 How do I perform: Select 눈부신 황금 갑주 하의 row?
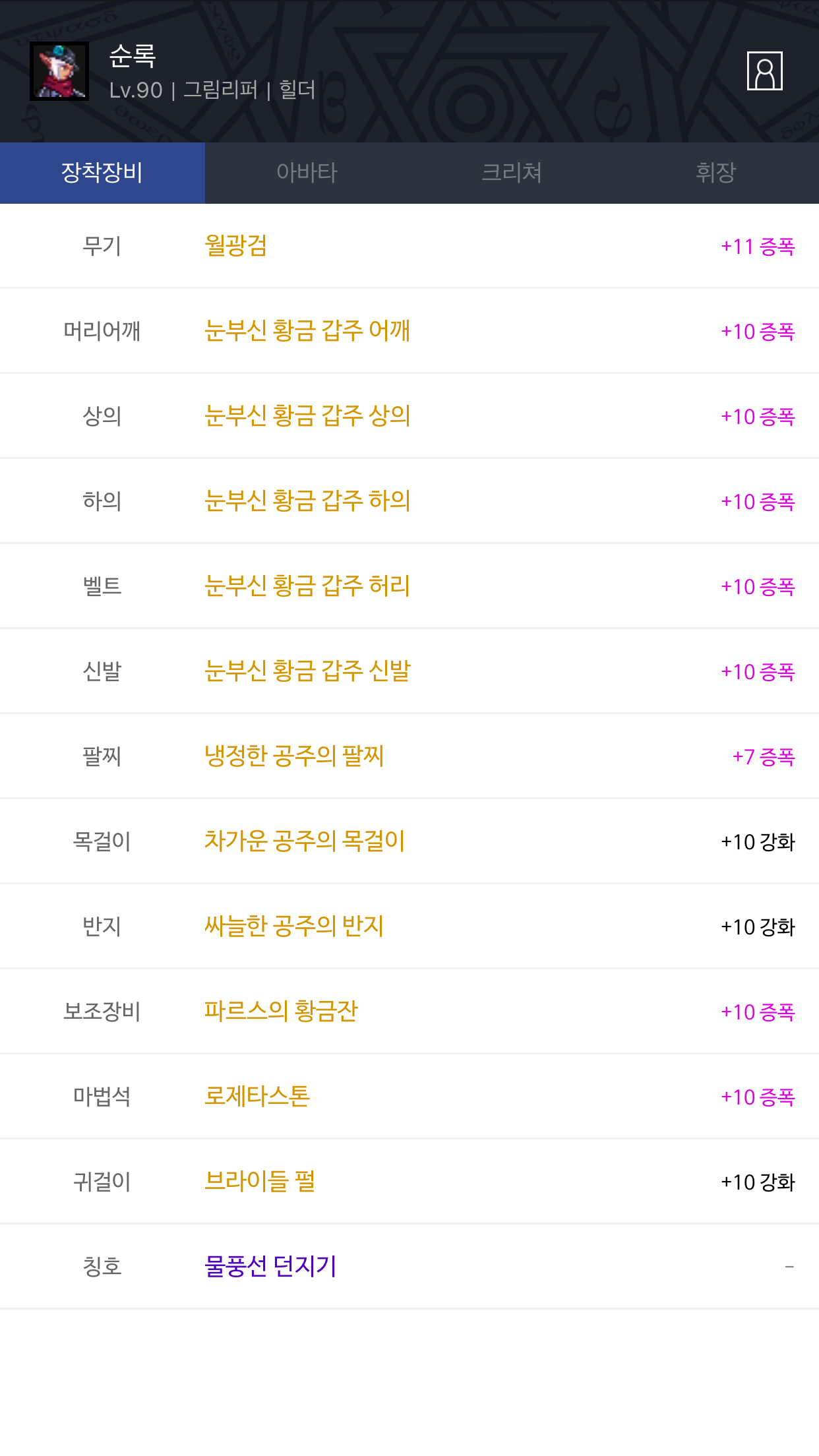pyautogui.click(x=409, y=501)
